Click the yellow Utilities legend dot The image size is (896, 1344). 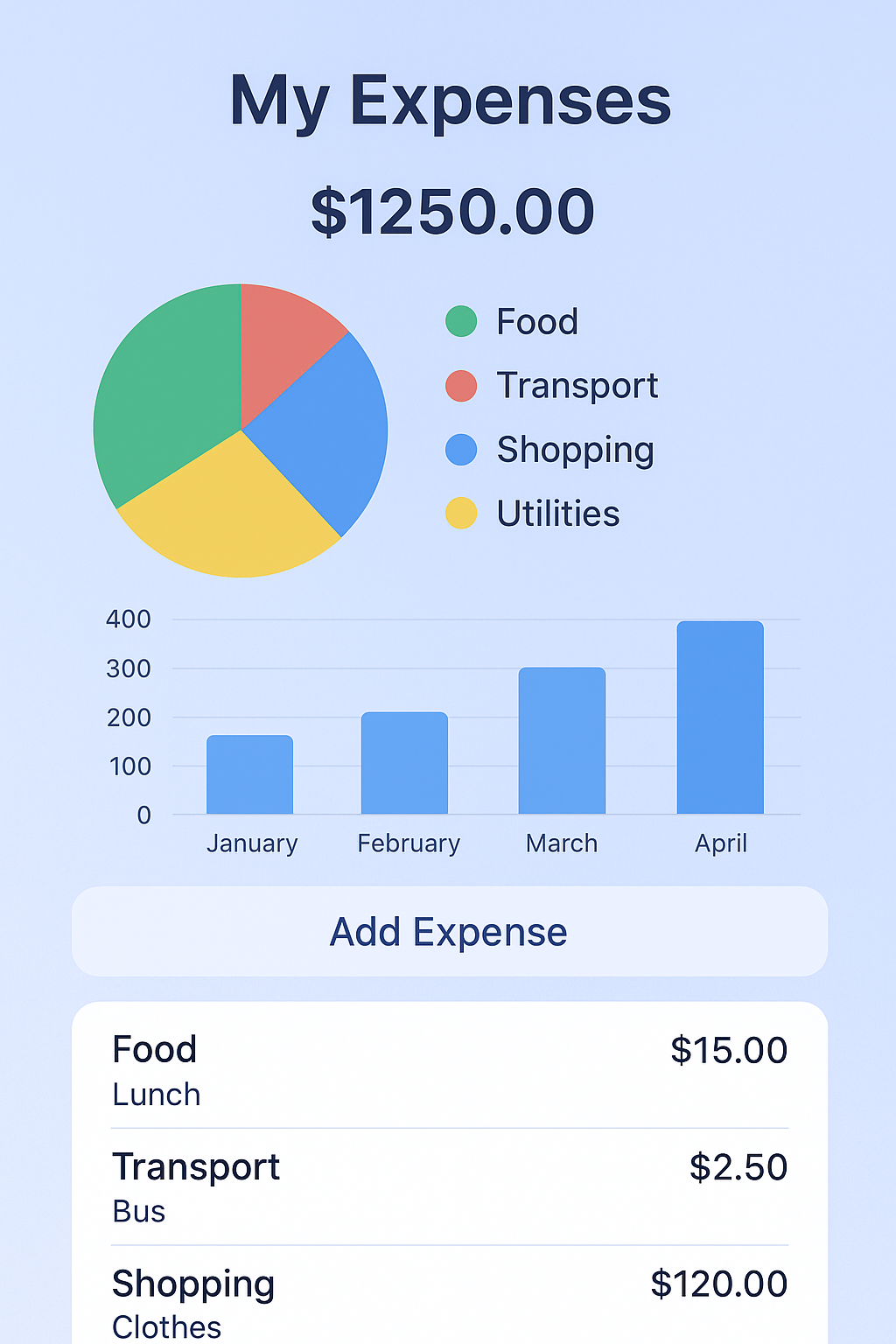(x=463, y=514)
